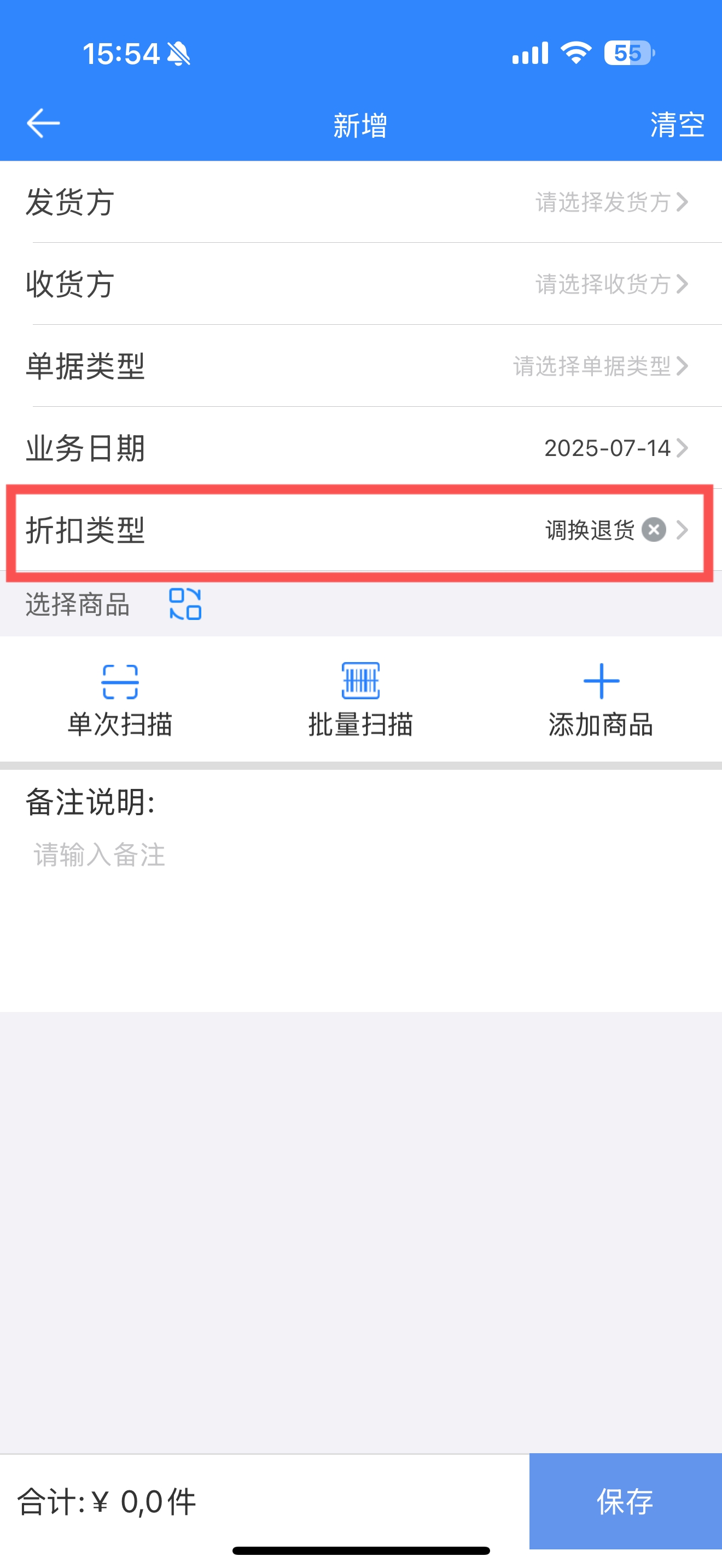Image resolution: width=722 pixels, height=1568 pixels.
Task: Tap 添加商品 to add a product
Action: click(601, 700)
